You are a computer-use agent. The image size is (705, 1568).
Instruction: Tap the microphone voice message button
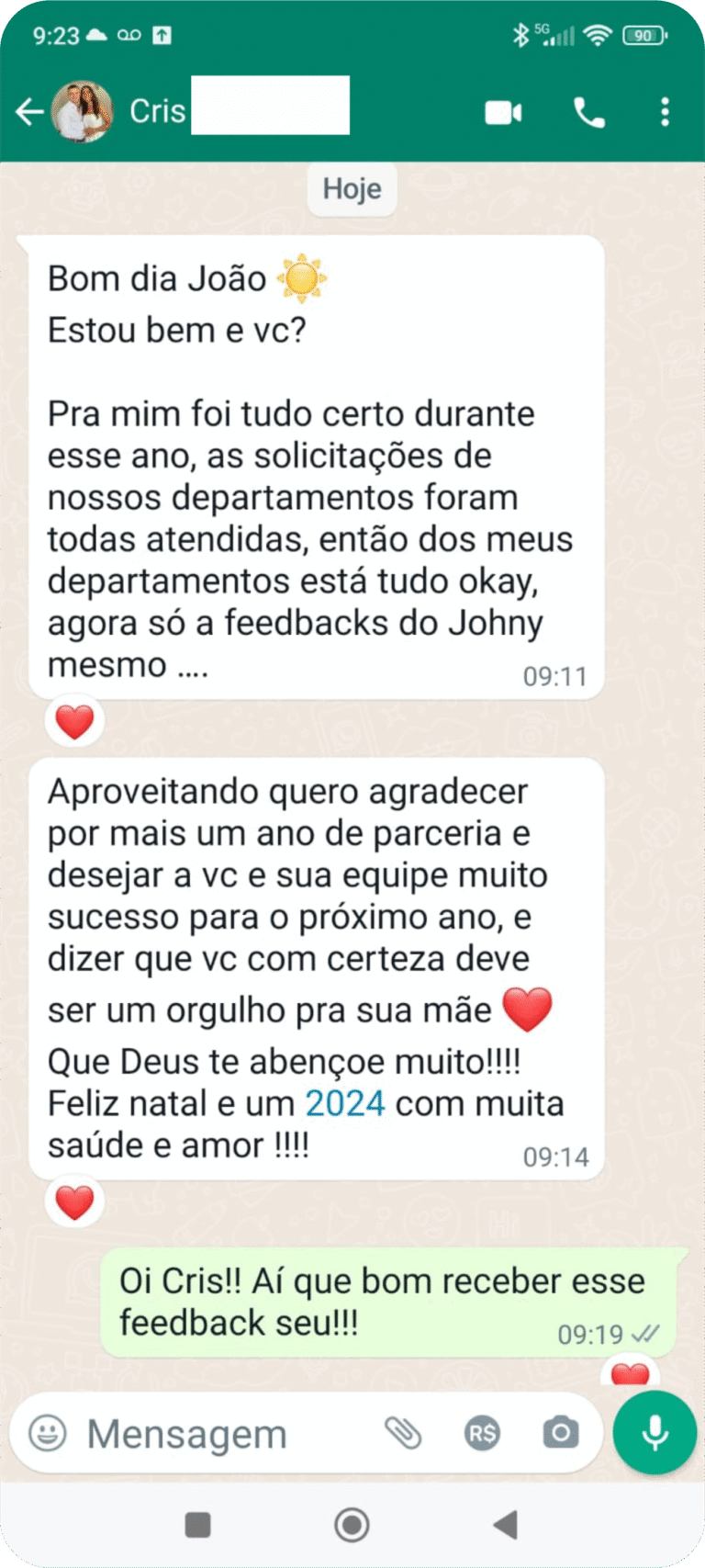[655, 1432]
